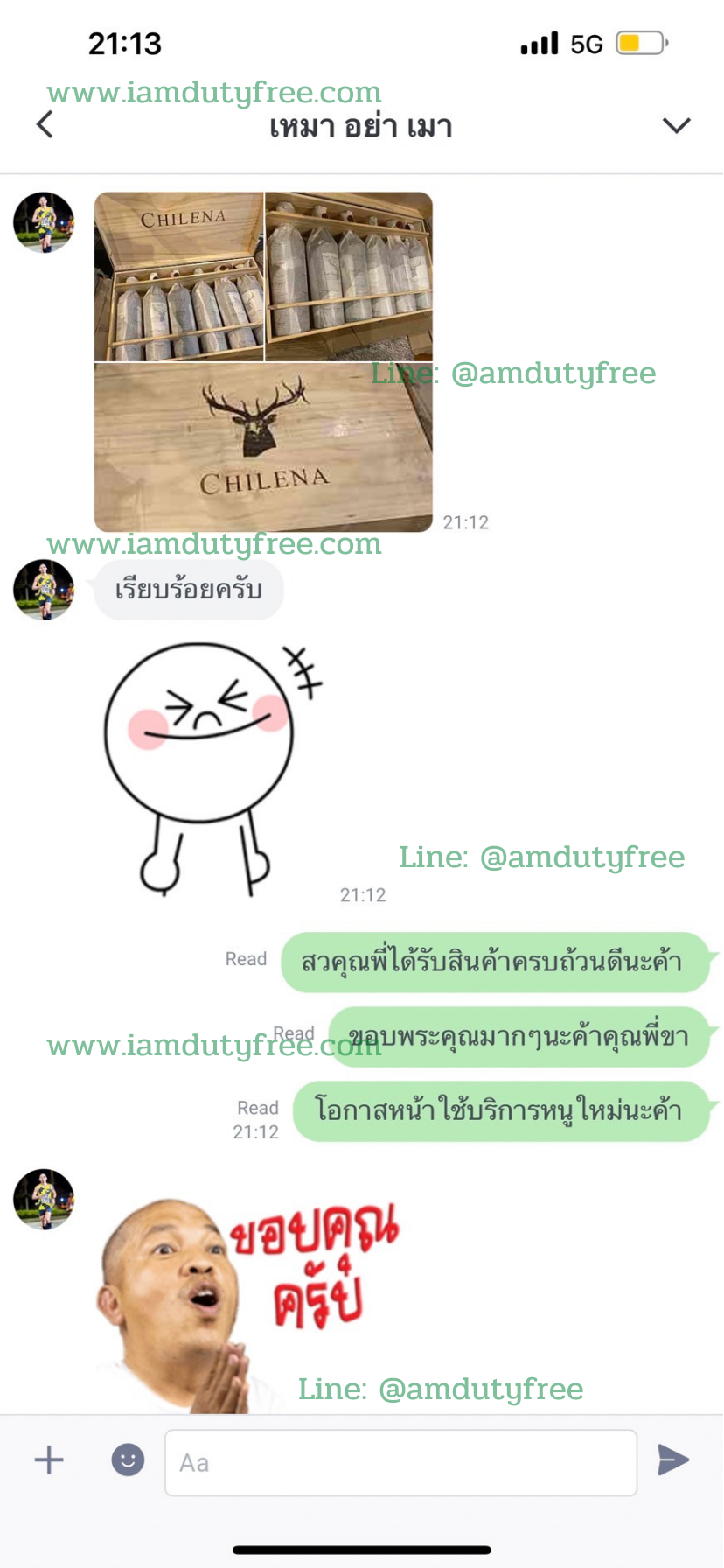The image size is (724, 1568).
Task: Open the red-text thank-you sticker
Action: click(x=247, y=1304)
